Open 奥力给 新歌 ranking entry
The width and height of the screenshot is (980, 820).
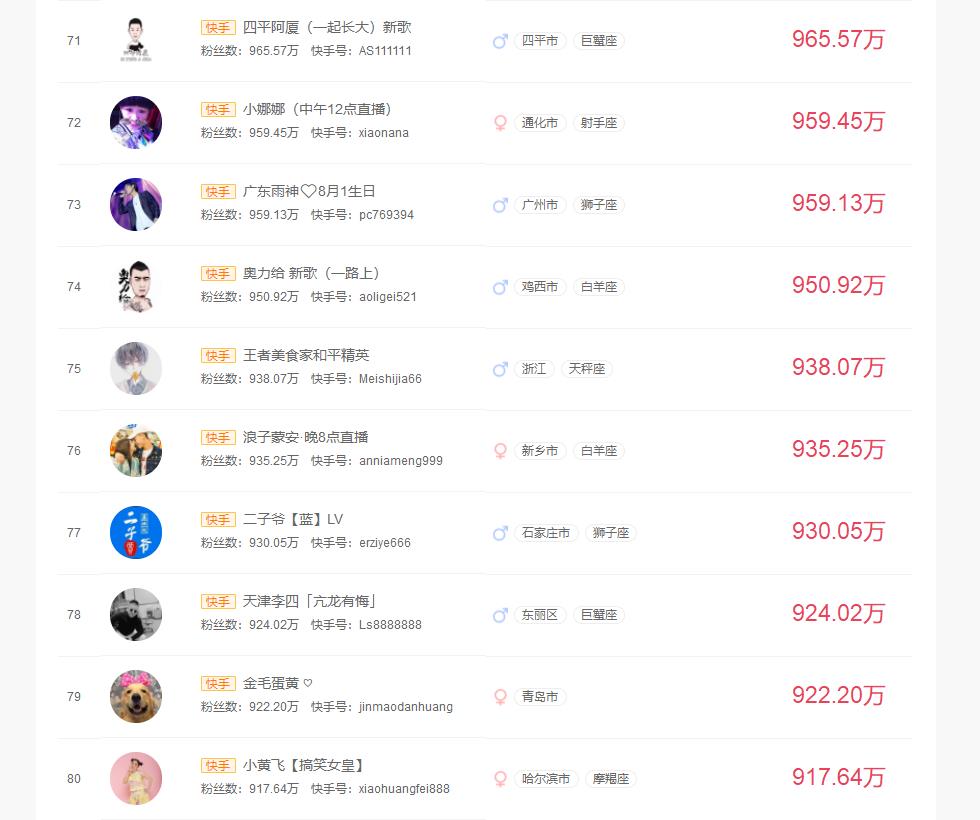[311, 274]
